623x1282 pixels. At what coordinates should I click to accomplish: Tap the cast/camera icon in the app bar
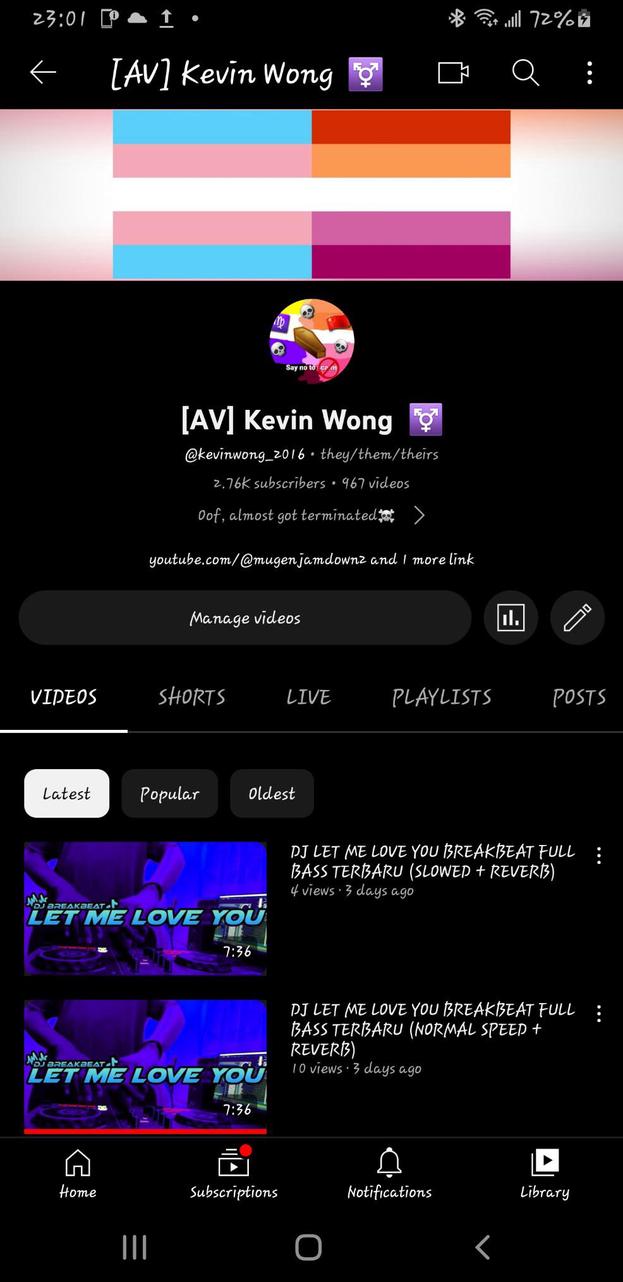point(453,72)
